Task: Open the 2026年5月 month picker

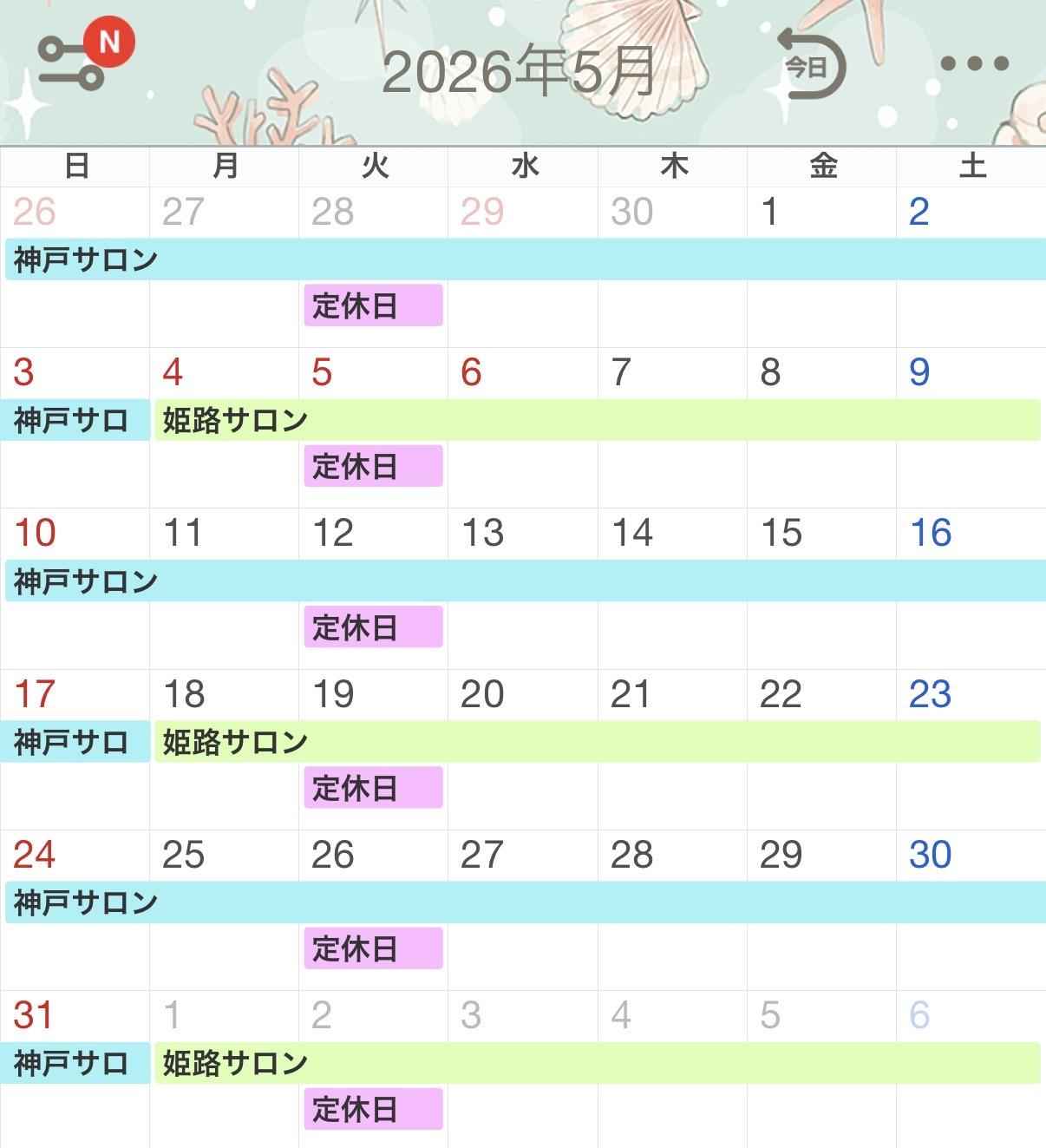Action: click(519, 71)
